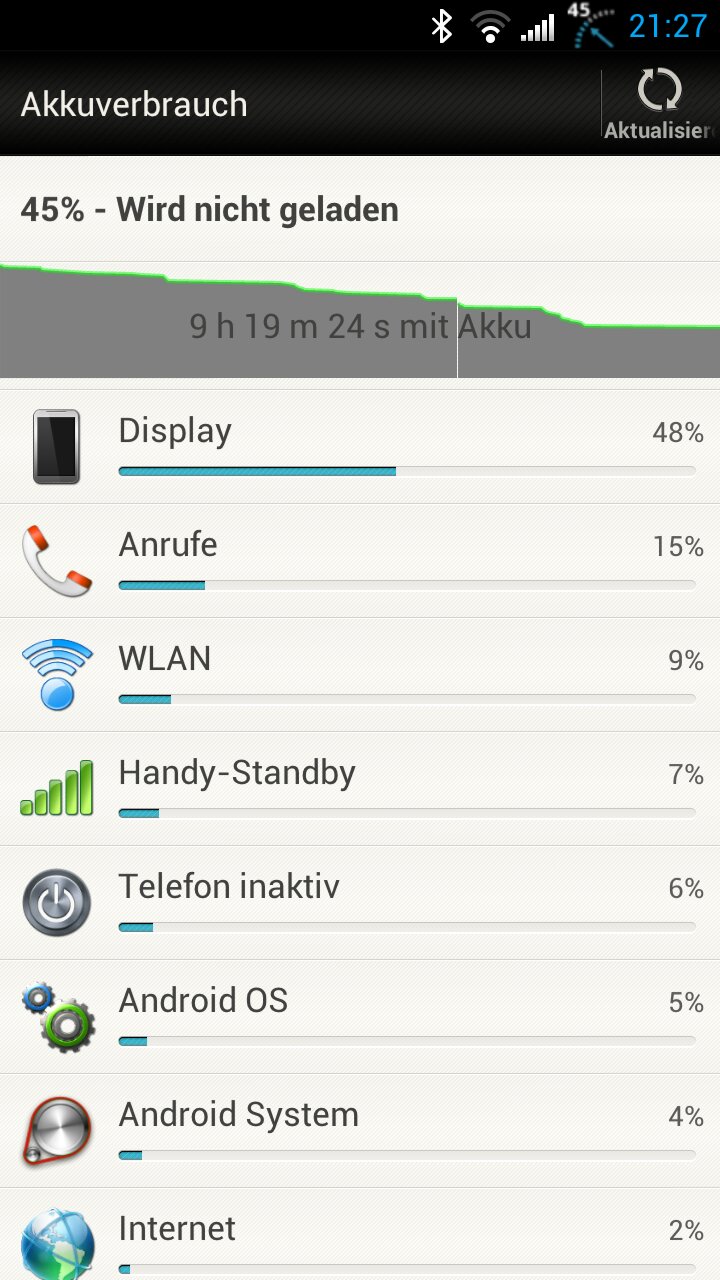Open Anrufe battery usage details
The height and width of the screenshot is (1280, 720).
coord(360,561)
